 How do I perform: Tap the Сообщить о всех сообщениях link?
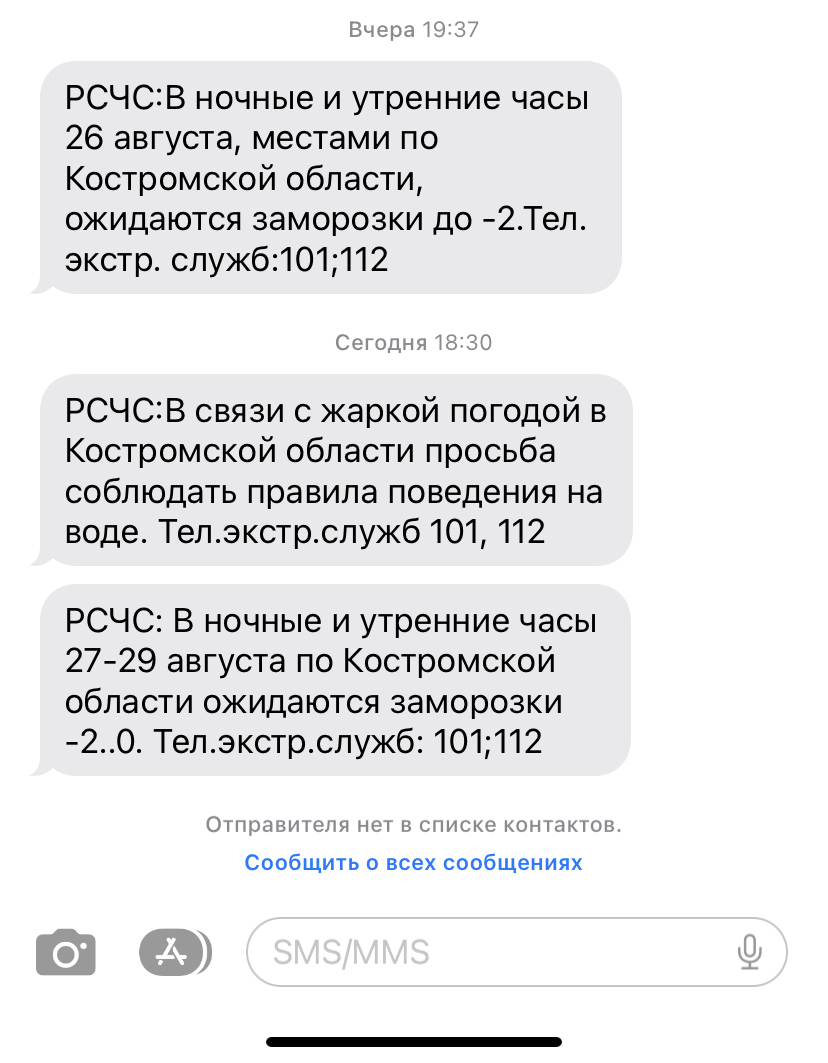click(413, 862)
